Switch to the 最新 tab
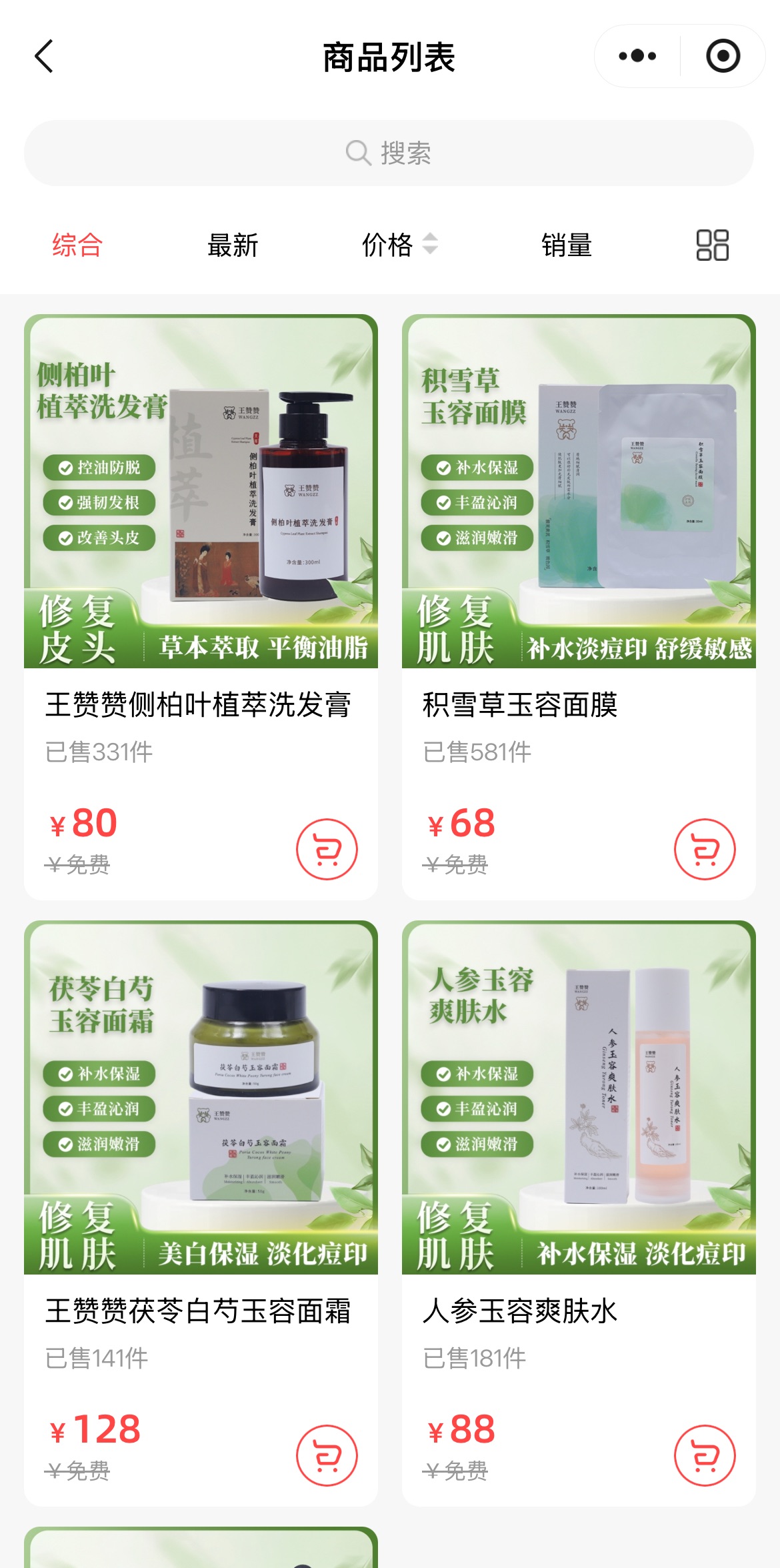The height and width of the screenshot is (1568, 780). click(233, 245)
